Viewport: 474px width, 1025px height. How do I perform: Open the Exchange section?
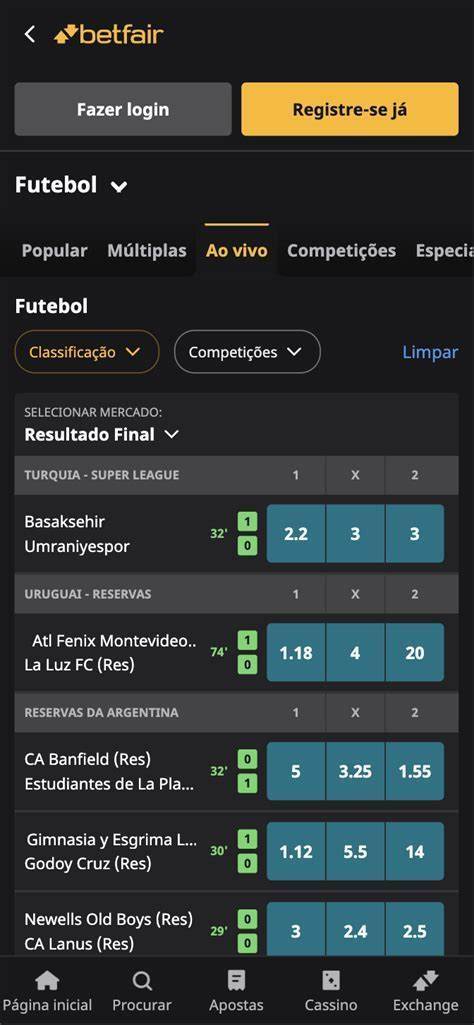coord(426,991)
